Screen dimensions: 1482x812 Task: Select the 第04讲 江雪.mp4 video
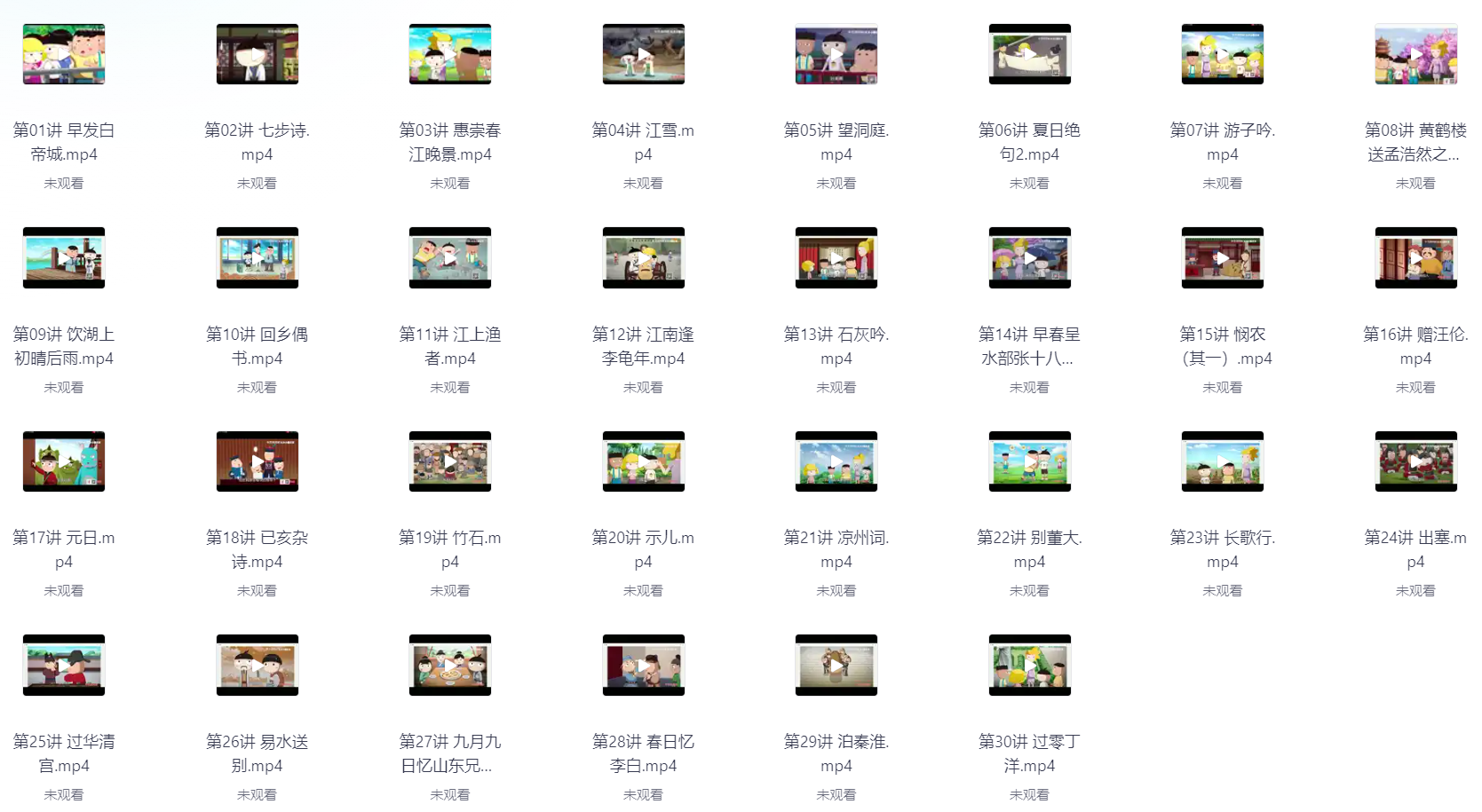click(x=643, y=54)
